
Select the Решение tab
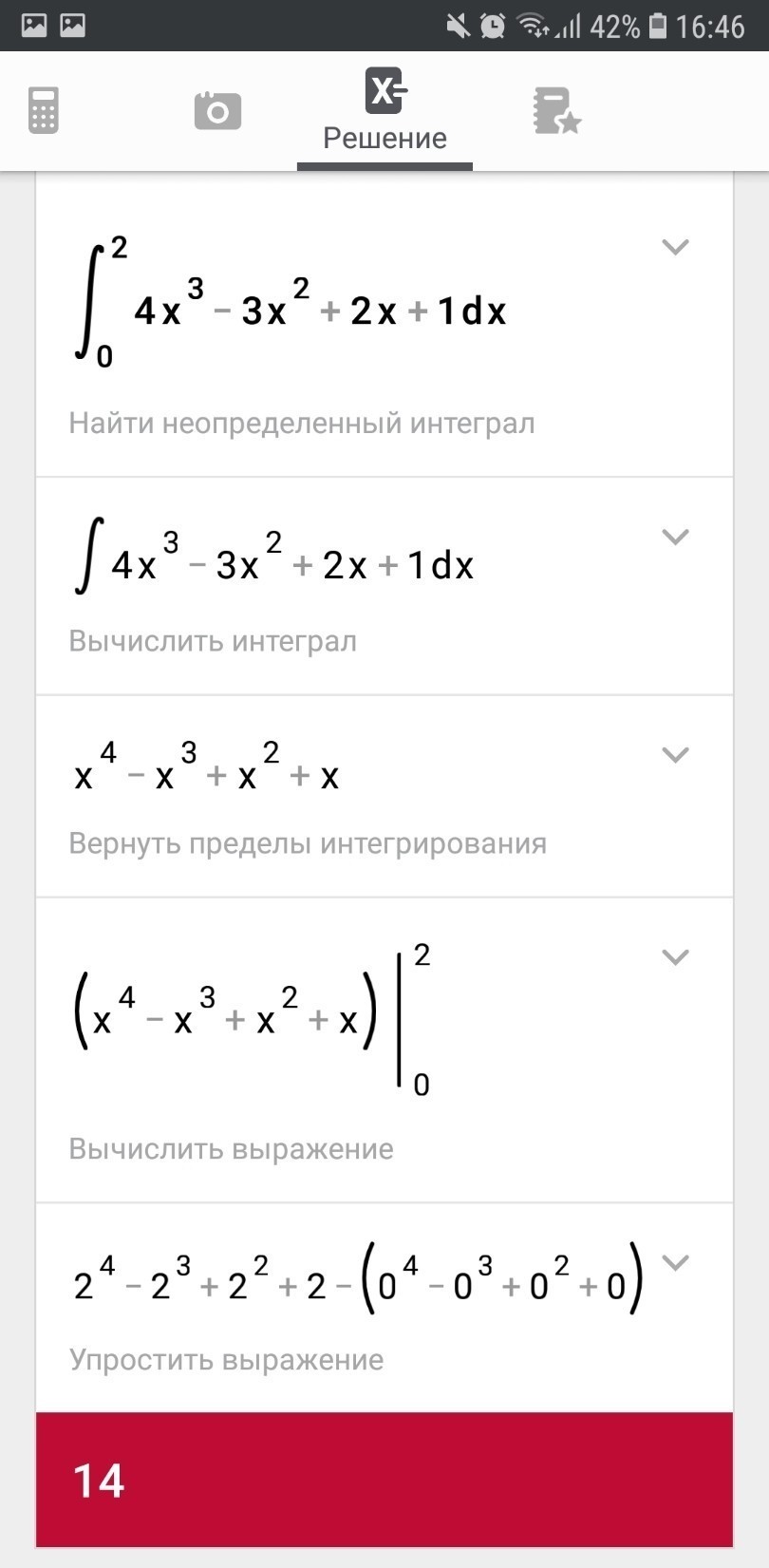click(384, 111)
